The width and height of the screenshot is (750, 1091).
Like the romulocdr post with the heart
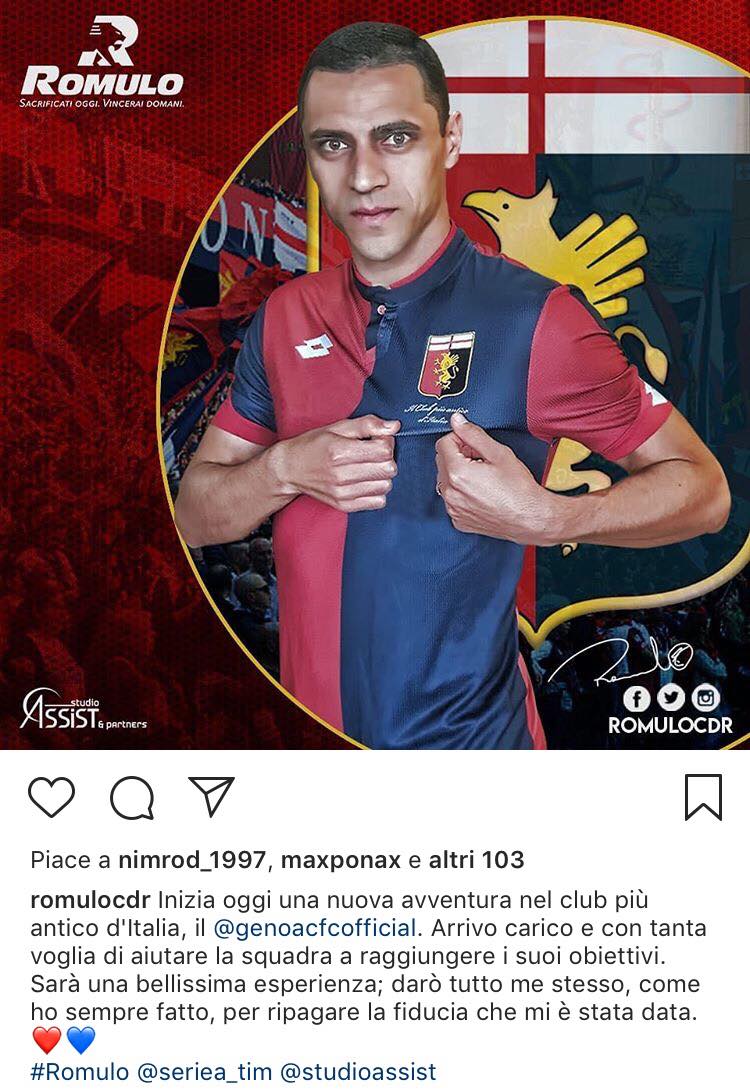pyautogui.click(x=52, y=797)
